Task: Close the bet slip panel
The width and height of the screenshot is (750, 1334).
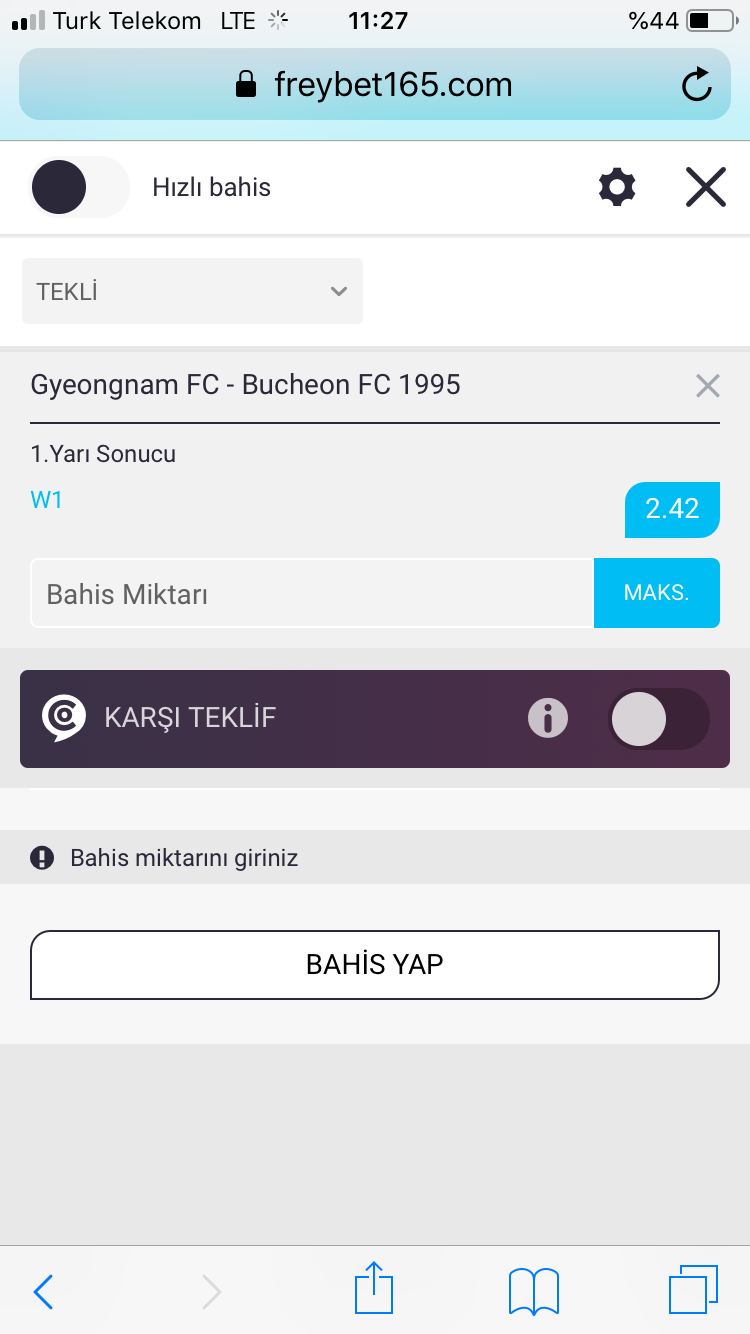Action: point(706,187)
